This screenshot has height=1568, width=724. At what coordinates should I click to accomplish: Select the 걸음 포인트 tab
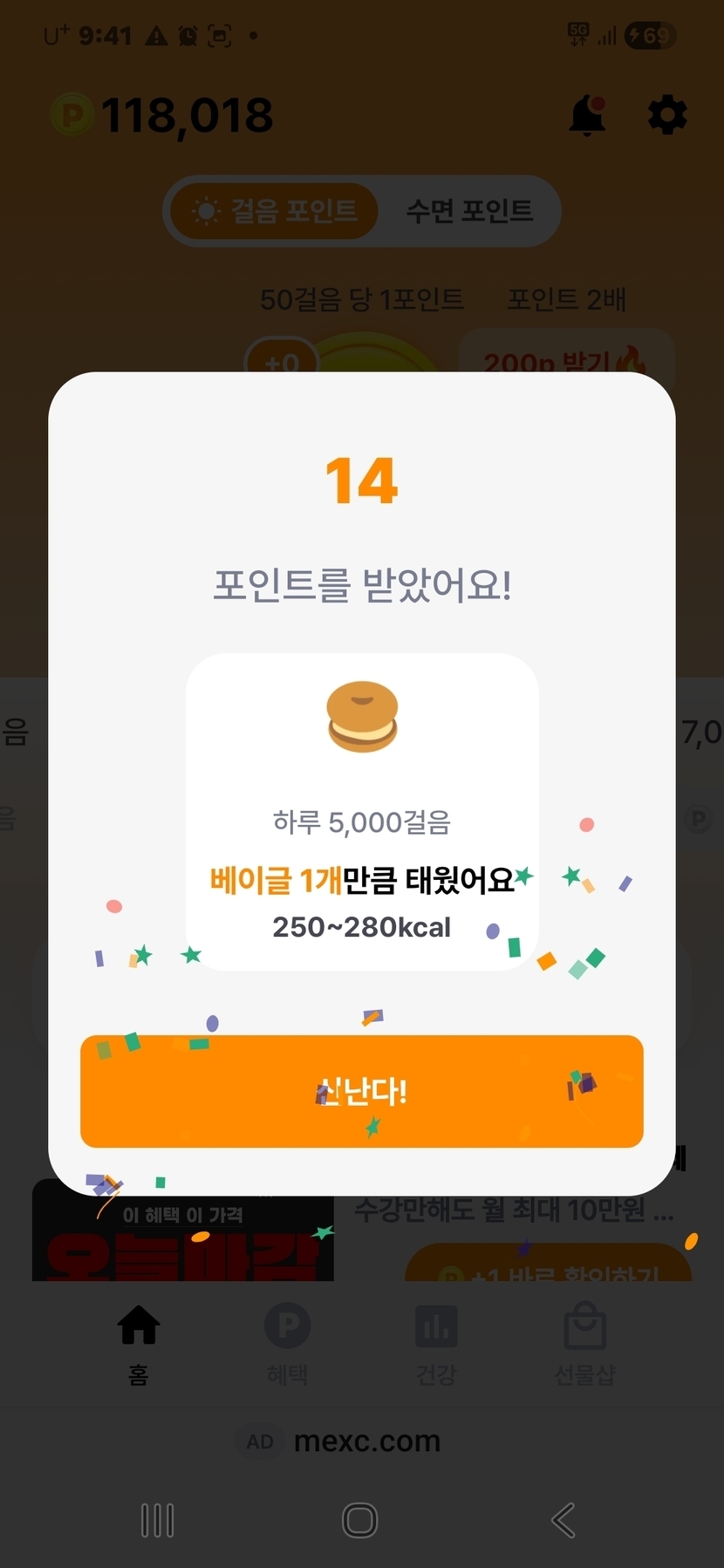coord(275,211)
